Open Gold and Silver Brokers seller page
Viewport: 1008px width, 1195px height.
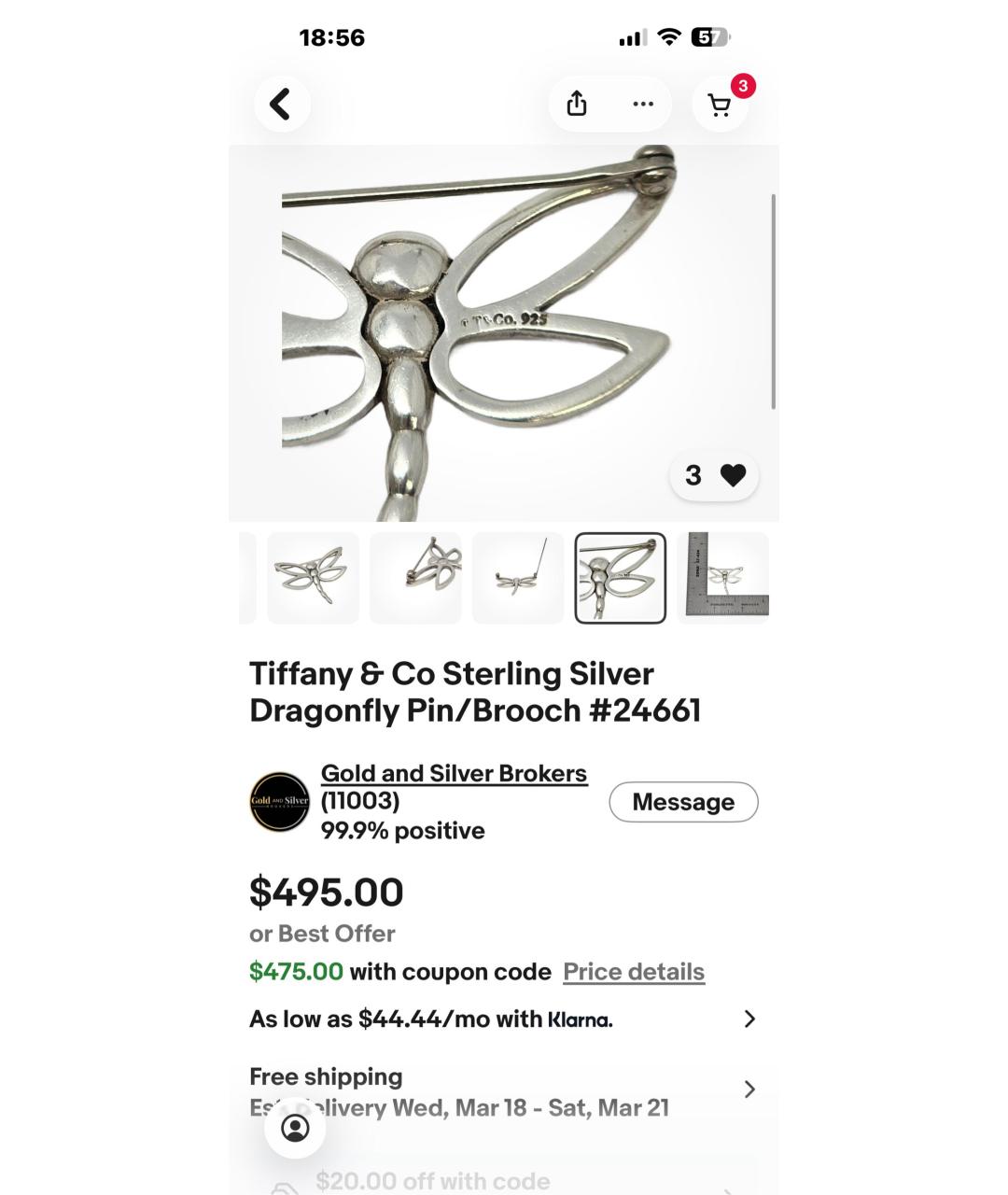click(454, 773)
